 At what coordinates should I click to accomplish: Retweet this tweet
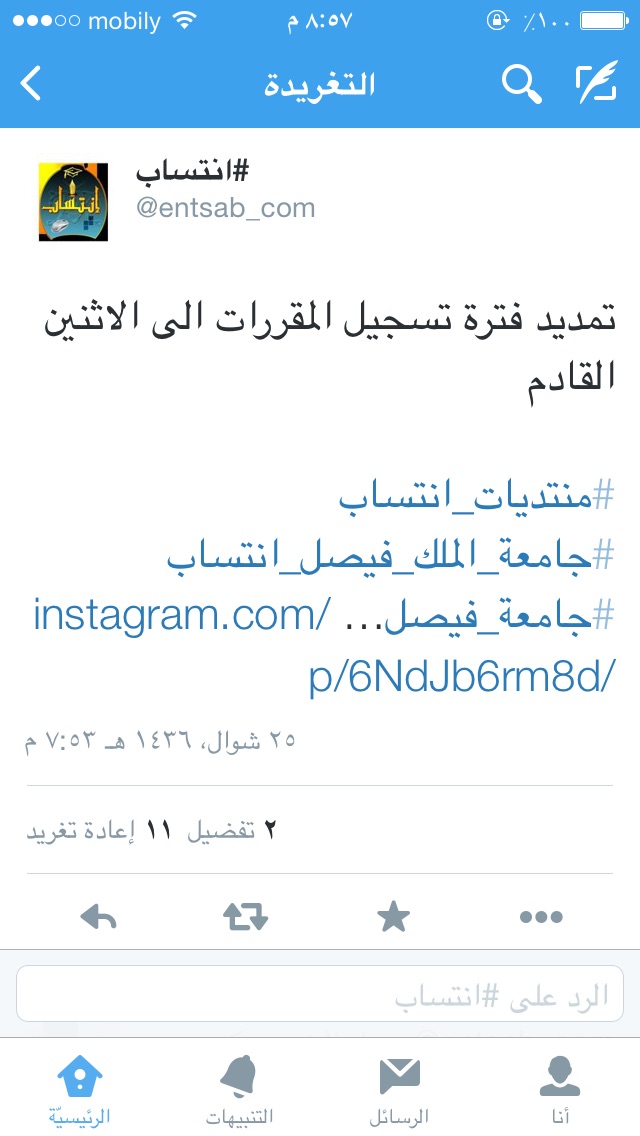click(x=246, y=917)
